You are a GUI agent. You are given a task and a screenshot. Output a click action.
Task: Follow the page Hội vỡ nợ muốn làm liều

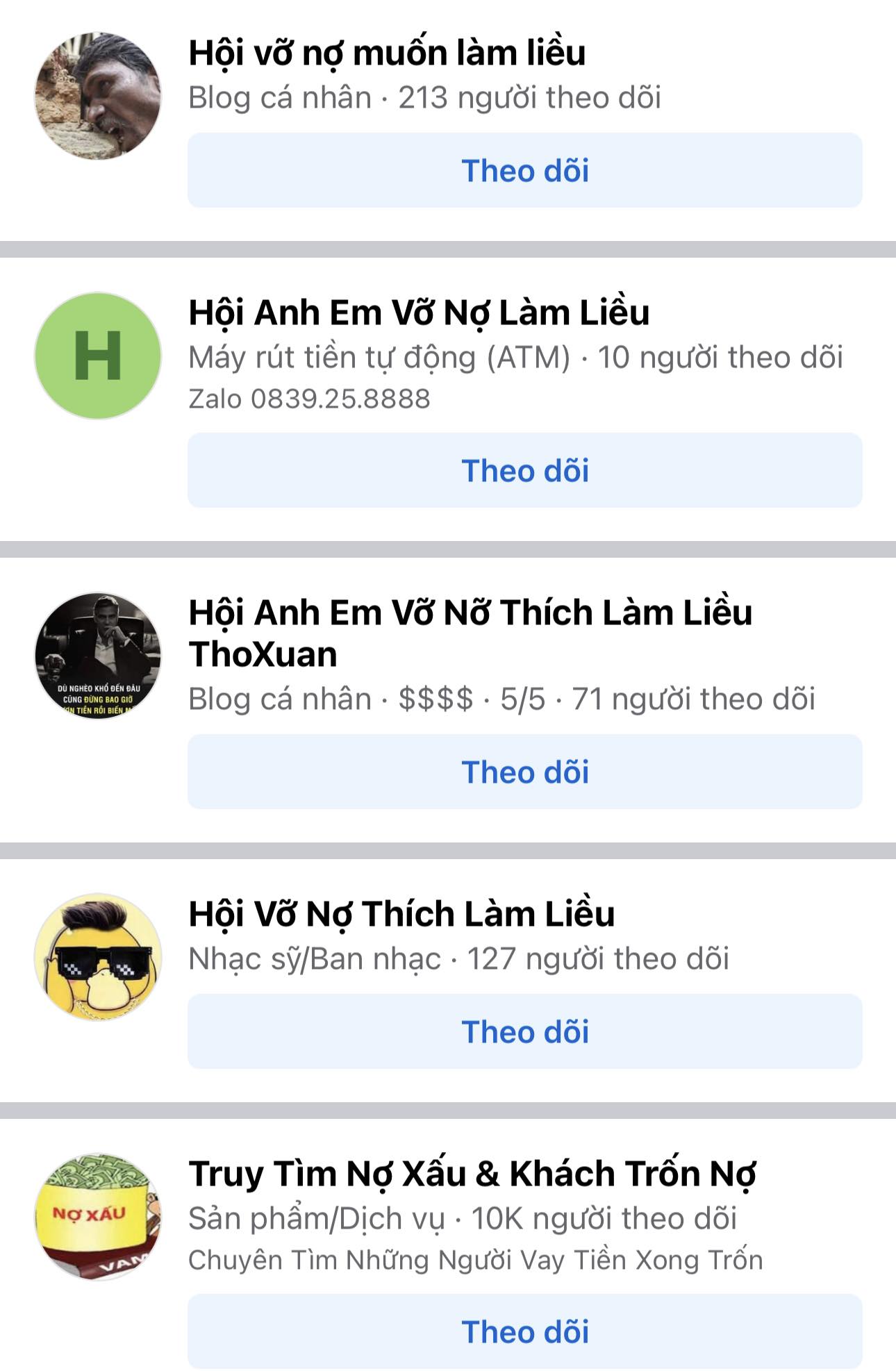(x=524, y=171)
